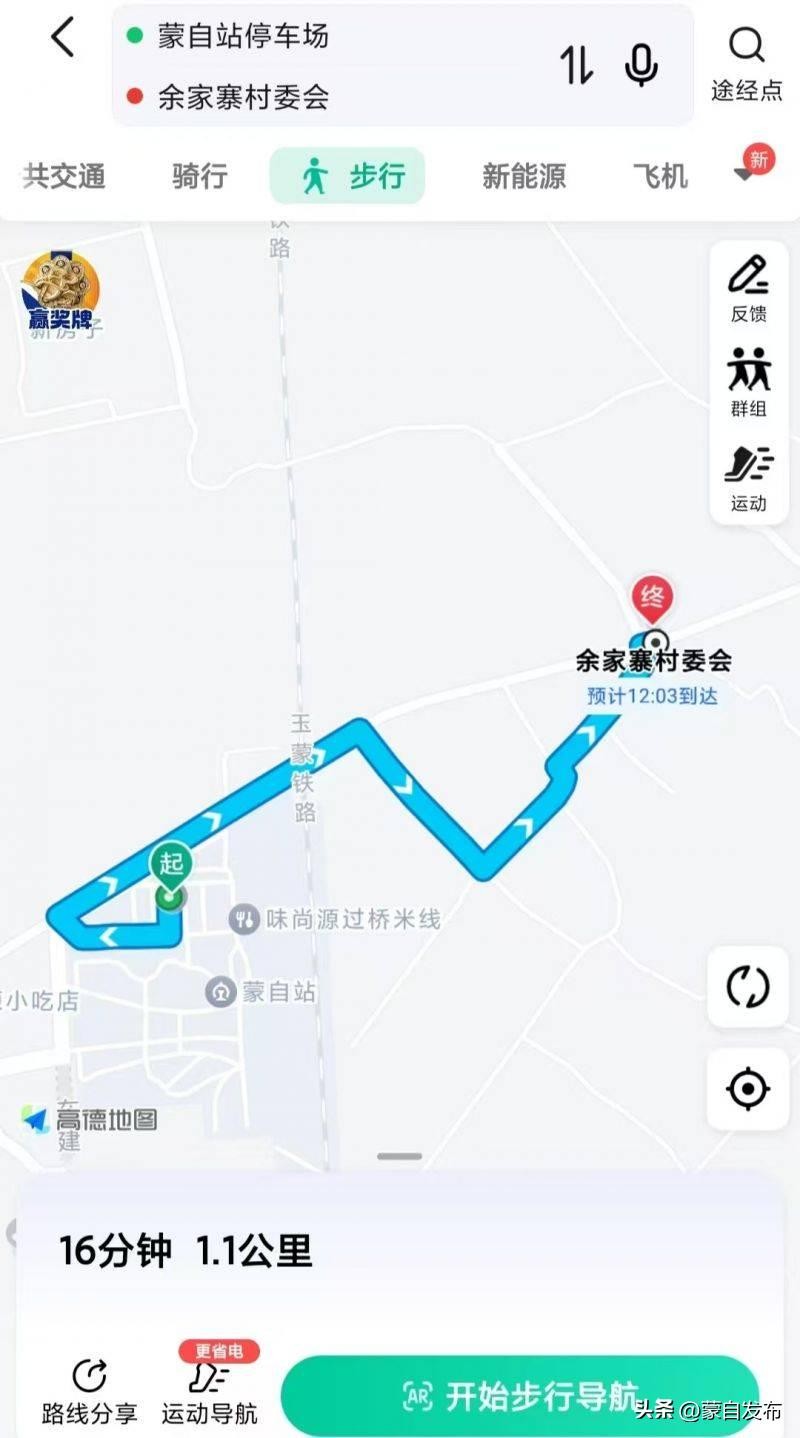Edit the starting point 蒙自站停车场
Viewport: 800px width, 1438px height.
click(243, 37)
